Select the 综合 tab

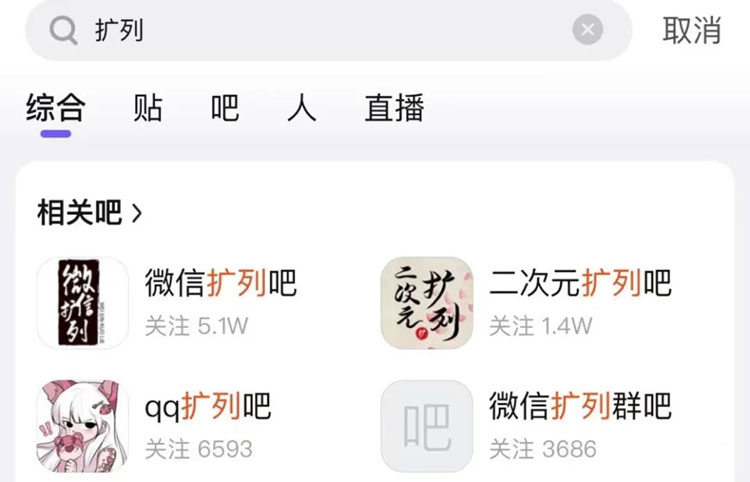pos(56,108)
